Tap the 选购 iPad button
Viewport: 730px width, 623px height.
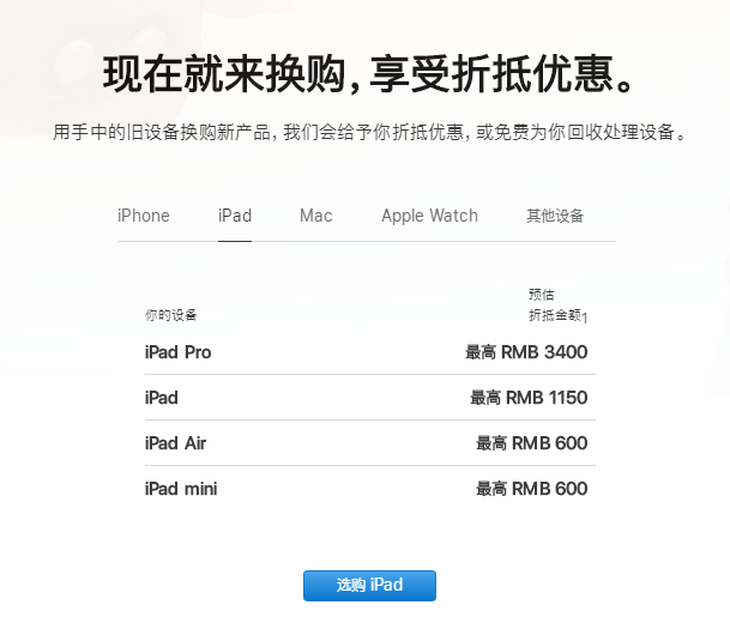click(369, 585)
